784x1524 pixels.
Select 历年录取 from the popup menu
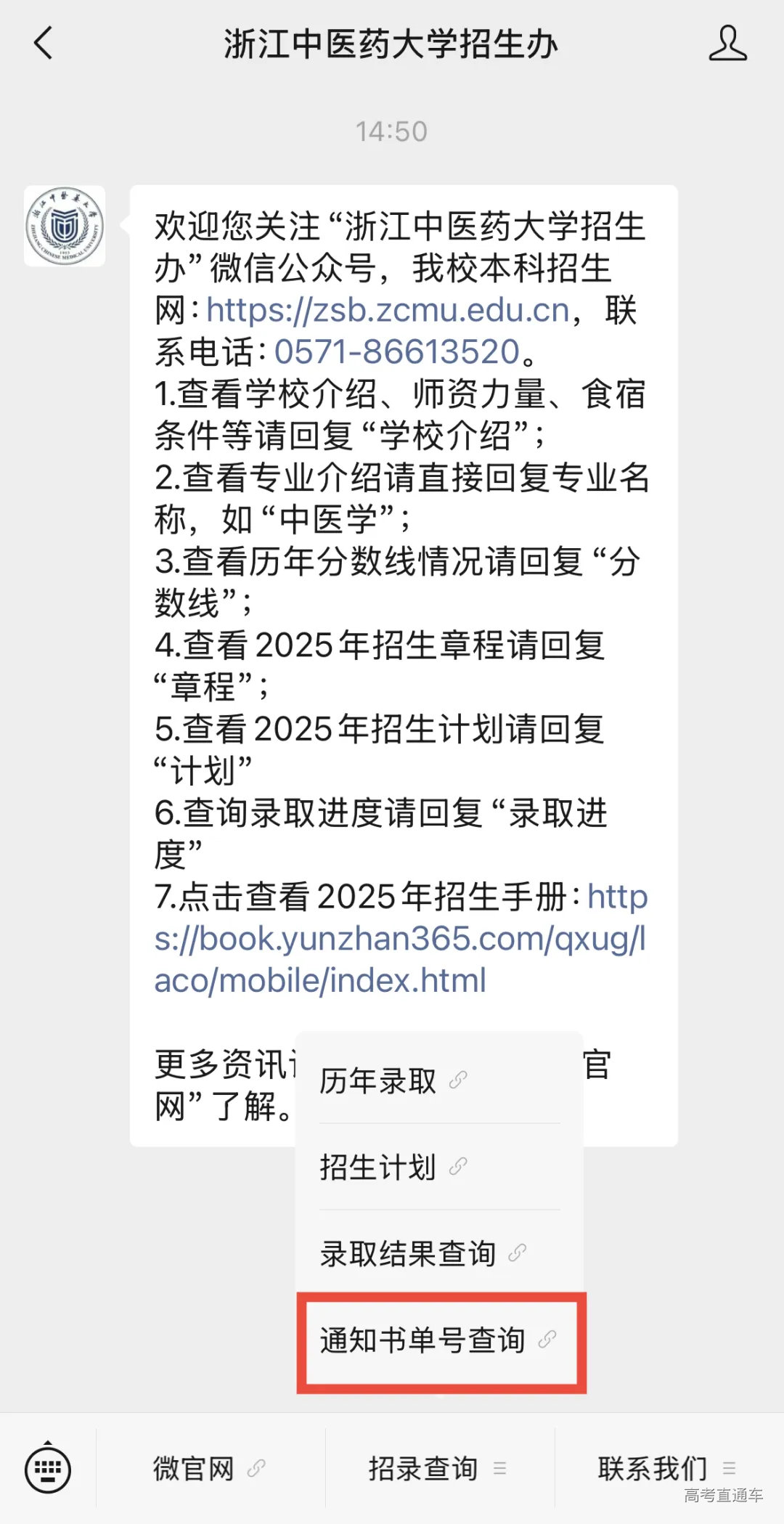[x=377, y=1081]
